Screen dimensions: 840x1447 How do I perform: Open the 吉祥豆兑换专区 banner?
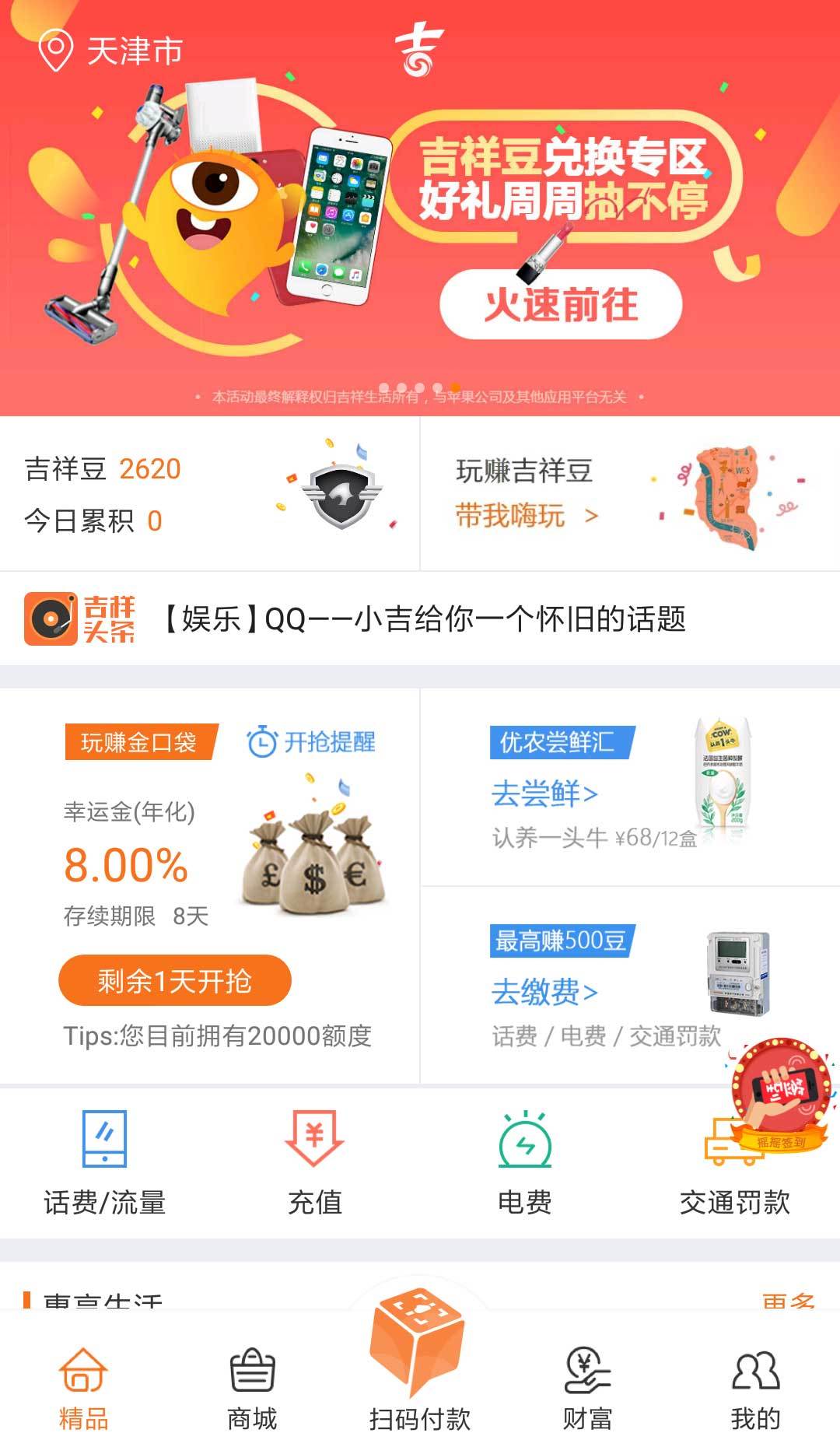tap(560, 303)
